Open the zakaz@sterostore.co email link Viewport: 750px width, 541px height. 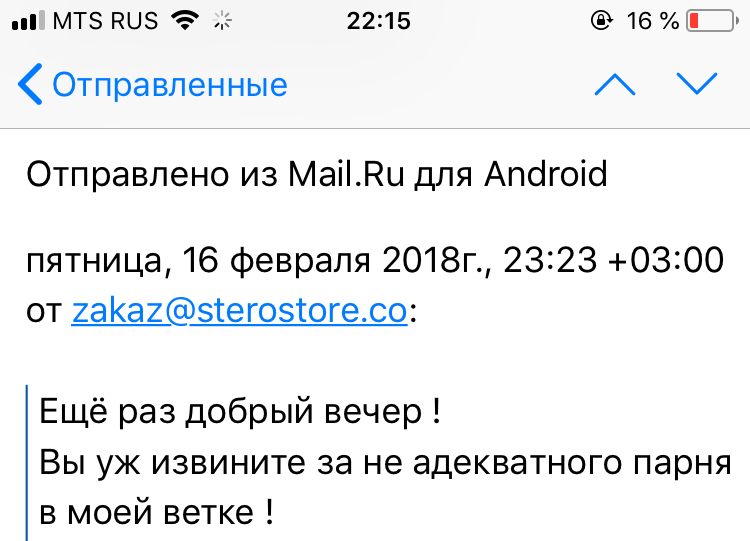point(239,312)
